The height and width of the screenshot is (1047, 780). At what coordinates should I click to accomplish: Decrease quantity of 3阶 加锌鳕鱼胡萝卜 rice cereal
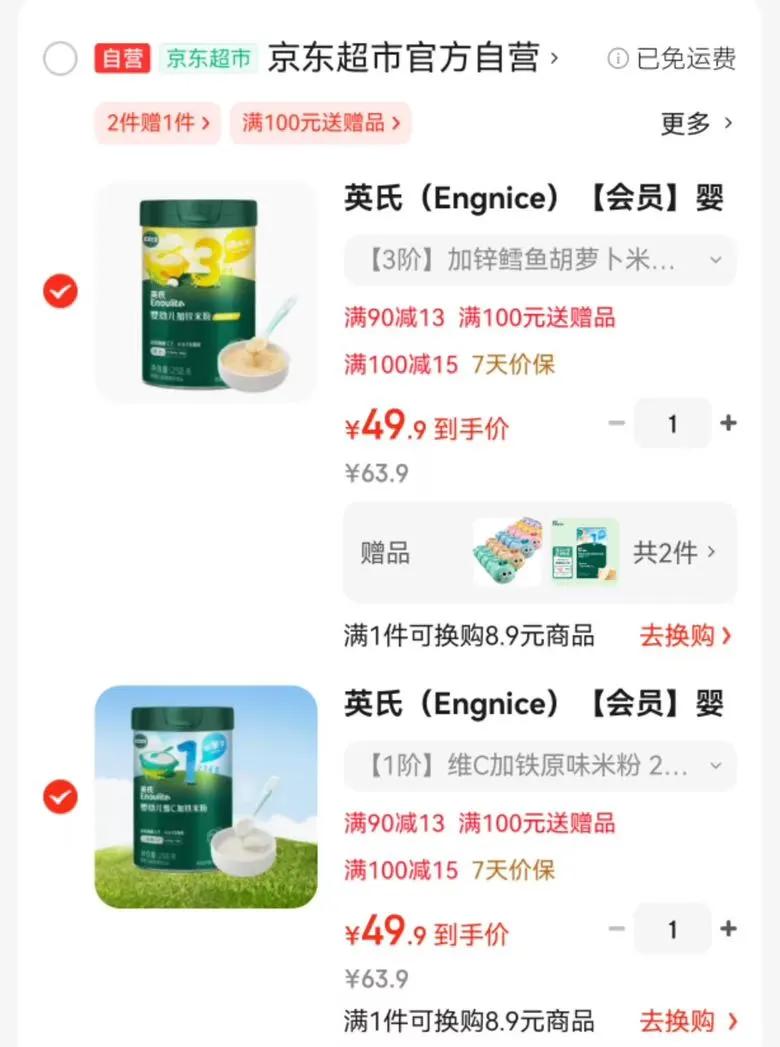pos(617,423)
